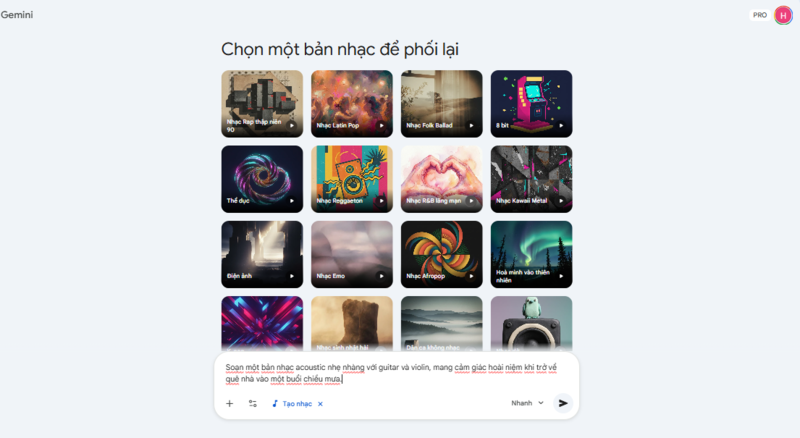Choose the Nhạc Emo tile
The image size is (800, 438).
point(351,253)
